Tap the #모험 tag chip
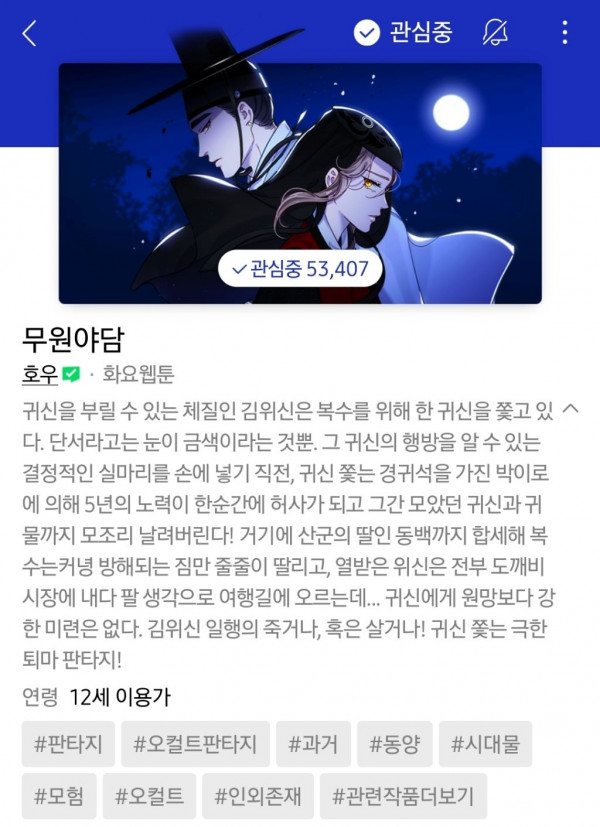Image resolution: width=600 pixels, height=827 pixels. tap(57, 797)
